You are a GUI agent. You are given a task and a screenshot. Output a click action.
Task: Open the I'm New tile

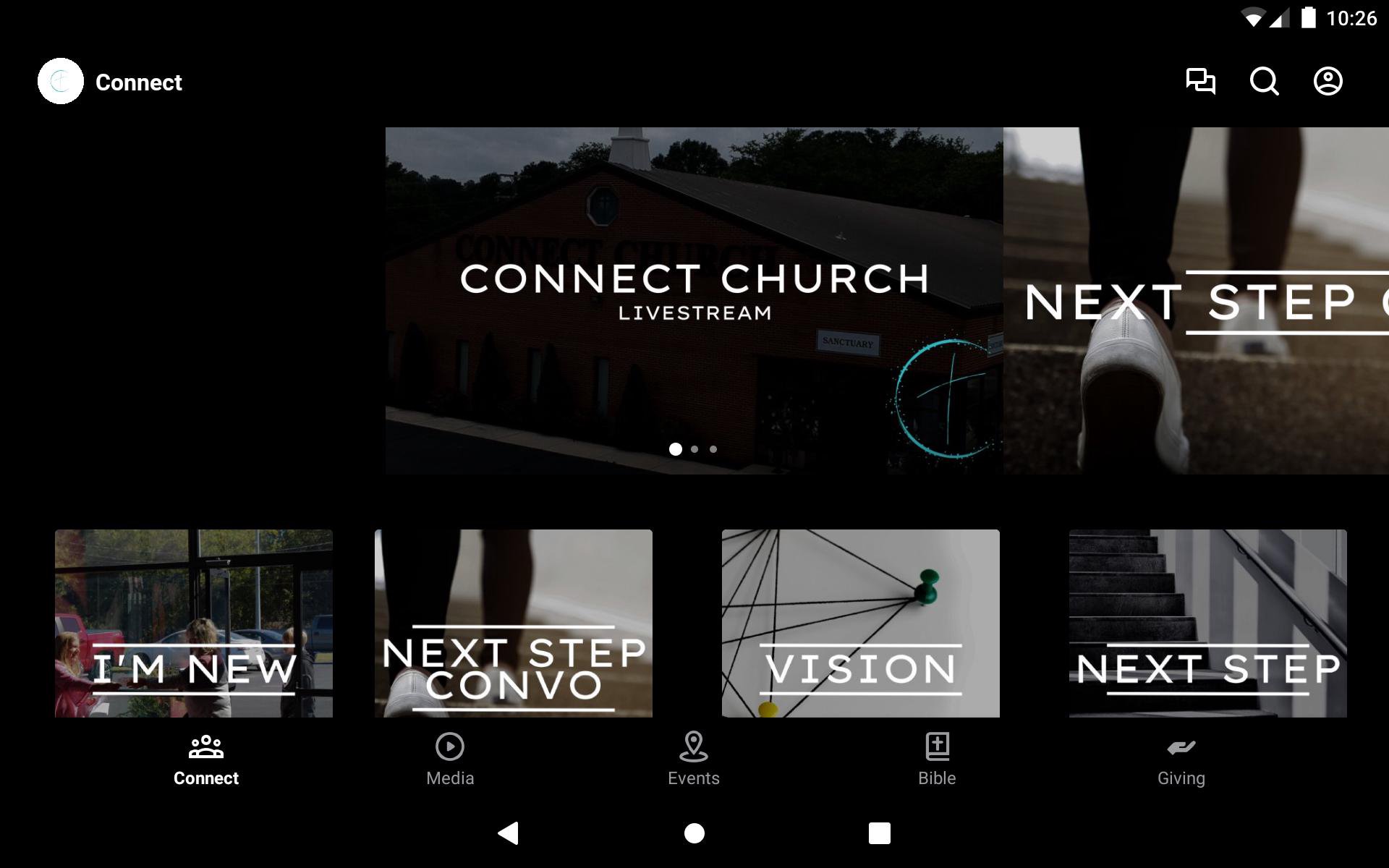tap(193, 624)
